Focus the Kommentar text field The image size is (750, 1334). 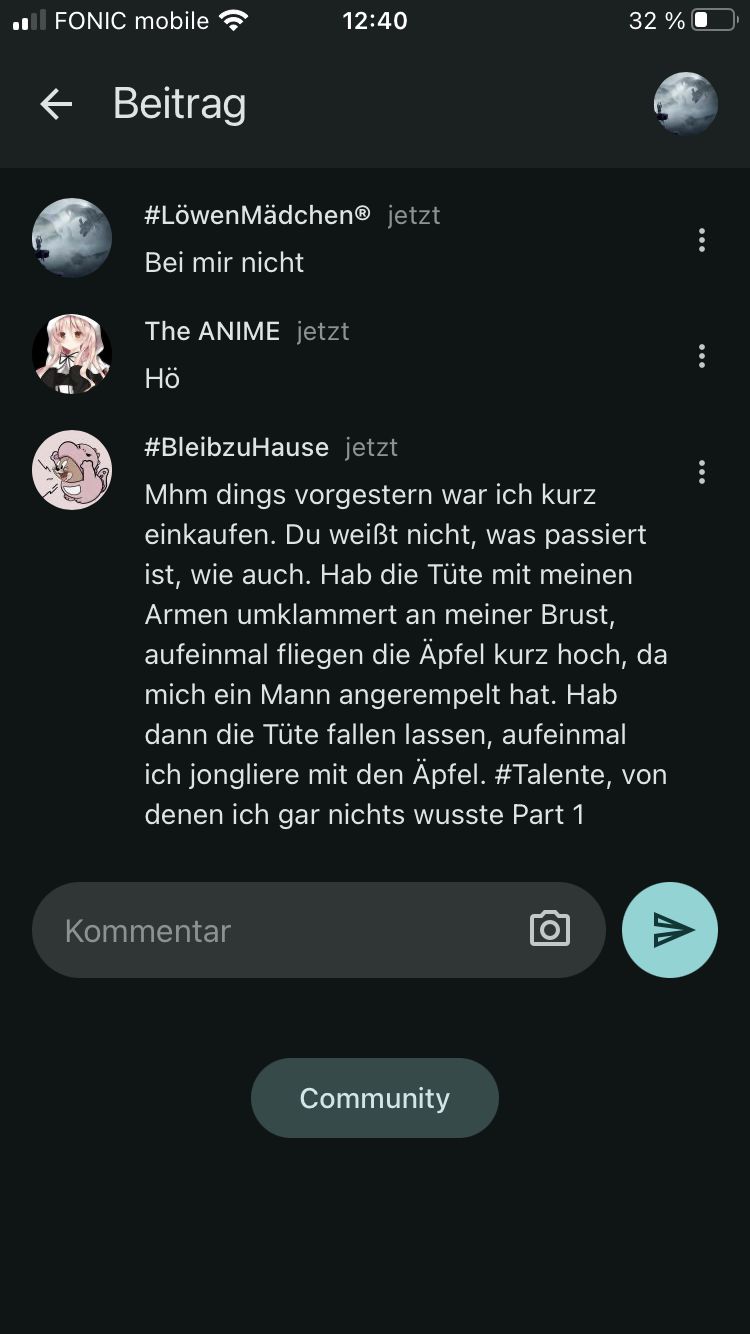[280, 930]
